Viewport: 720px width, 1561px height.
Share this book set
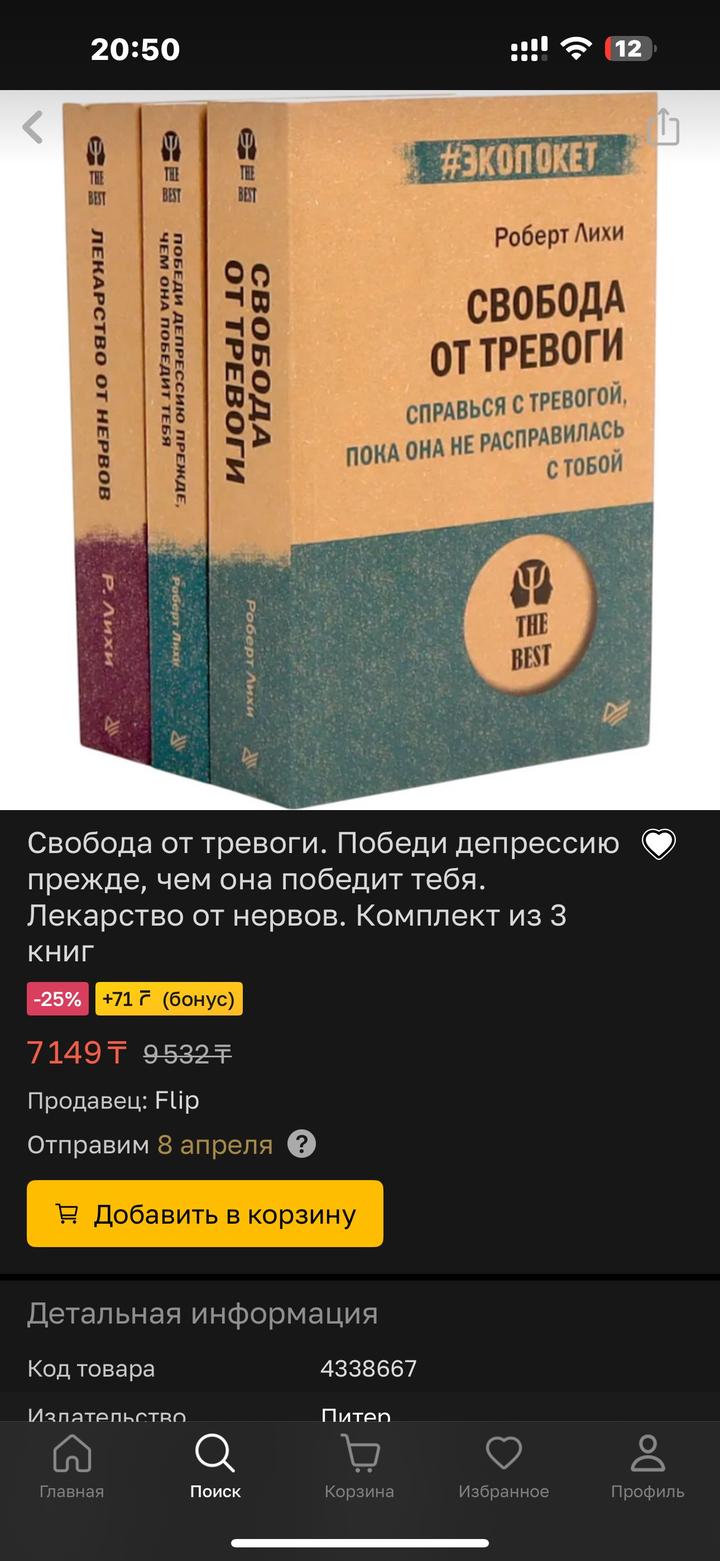[662, 127]
